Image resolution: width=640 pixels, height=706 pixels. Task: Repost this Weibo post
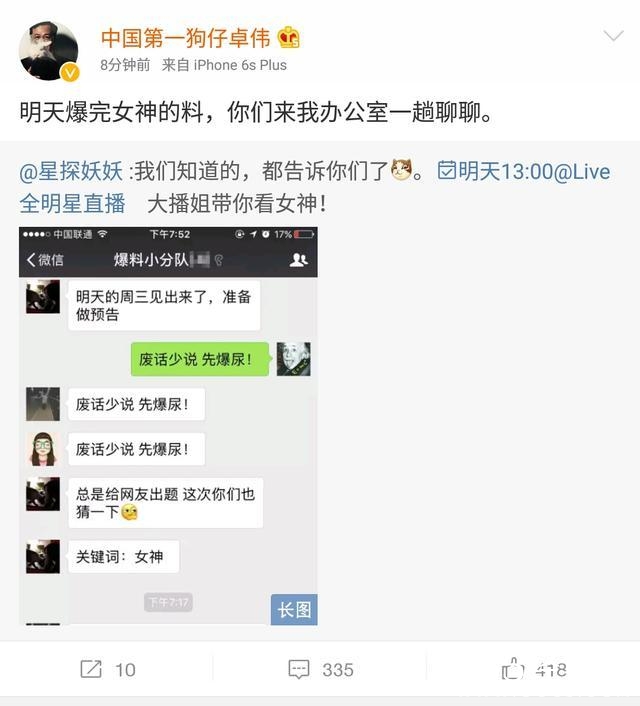click(x=107, y=669)
